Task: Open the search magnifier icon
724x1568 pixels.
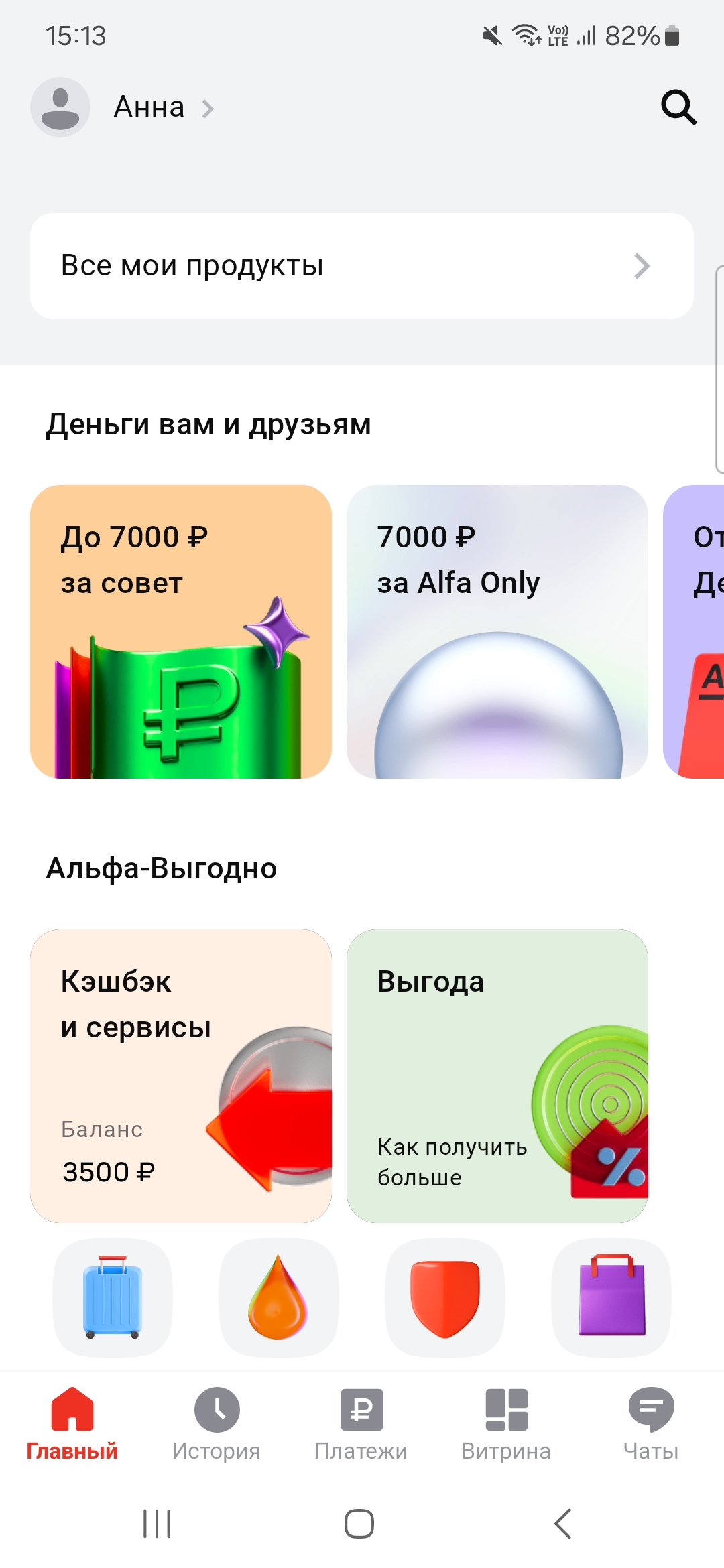Action: (x=678, y=107)
